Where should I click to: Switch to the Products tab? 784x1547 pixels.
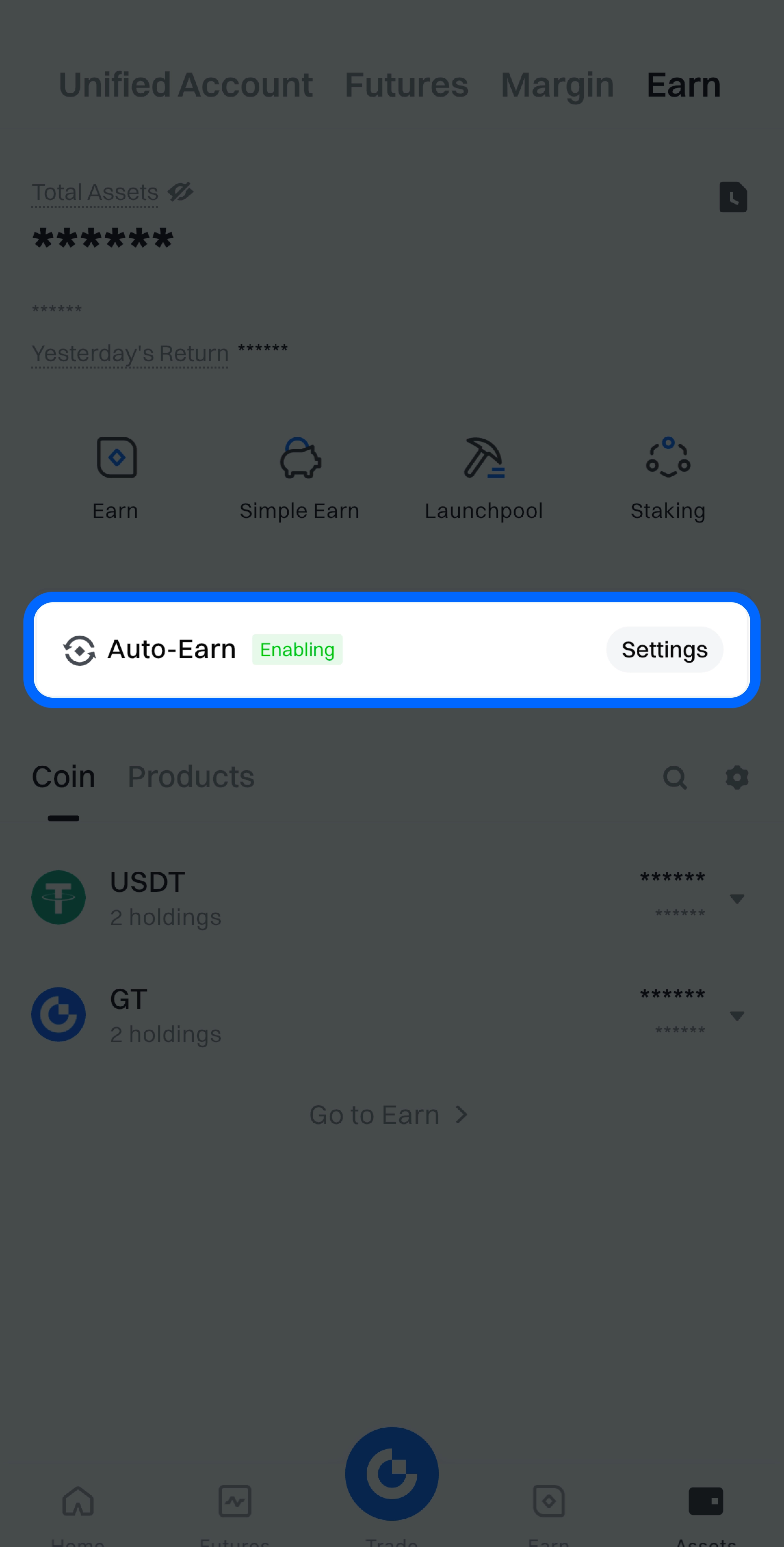[x=191, y=776]
